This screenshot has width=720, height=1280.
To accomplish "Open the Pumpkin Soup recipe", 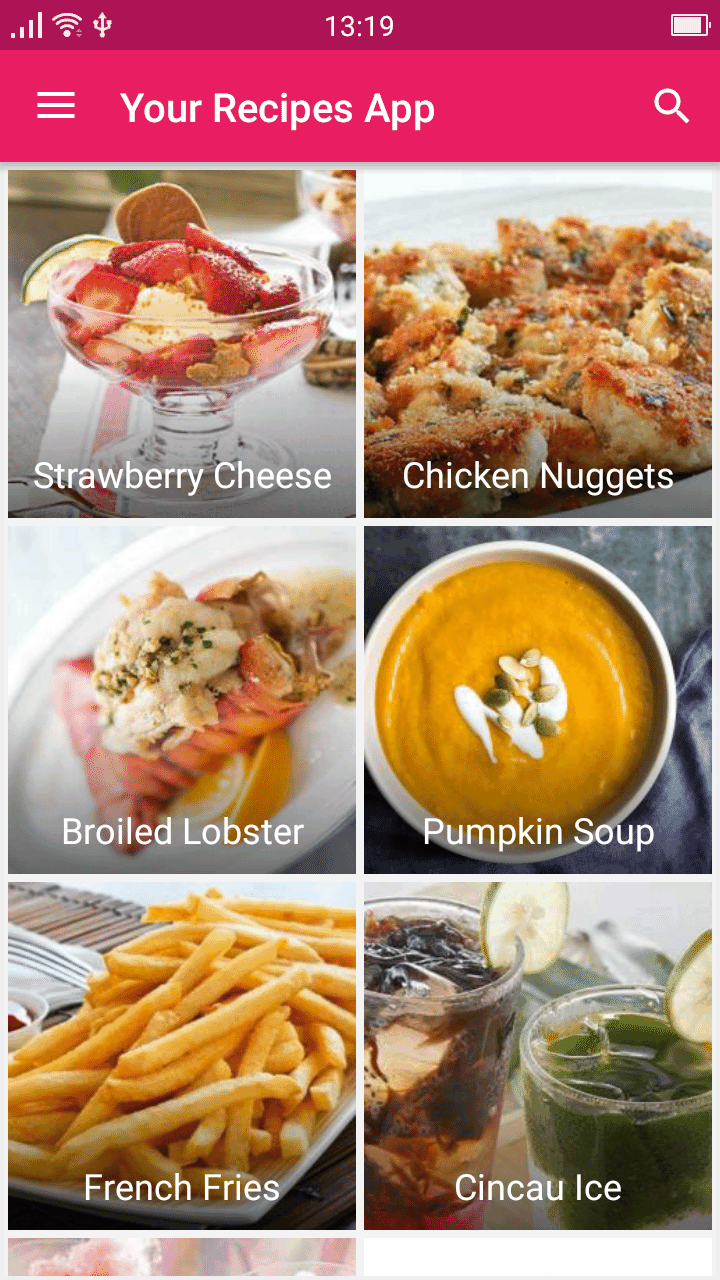I will pos(538,700).
